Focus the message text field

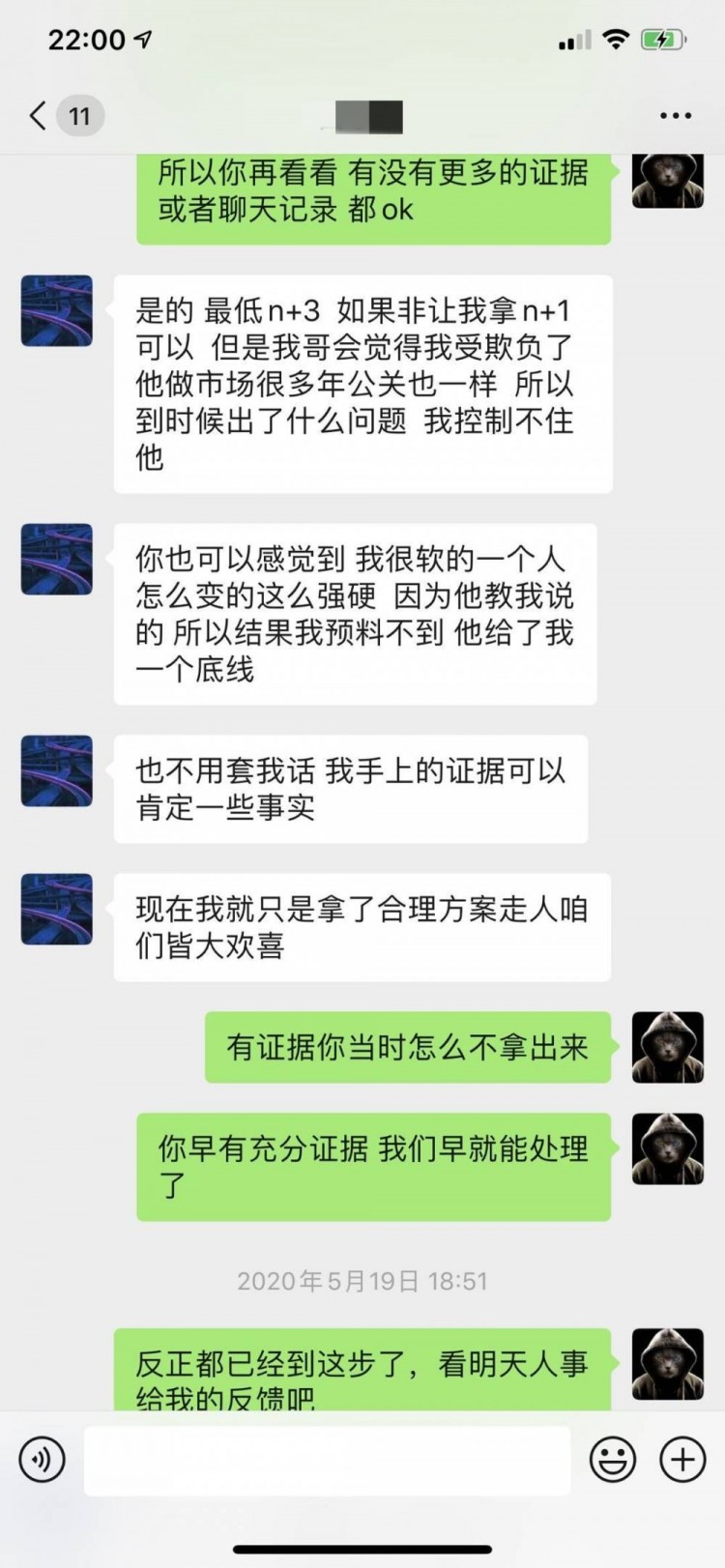[327, 1461]
